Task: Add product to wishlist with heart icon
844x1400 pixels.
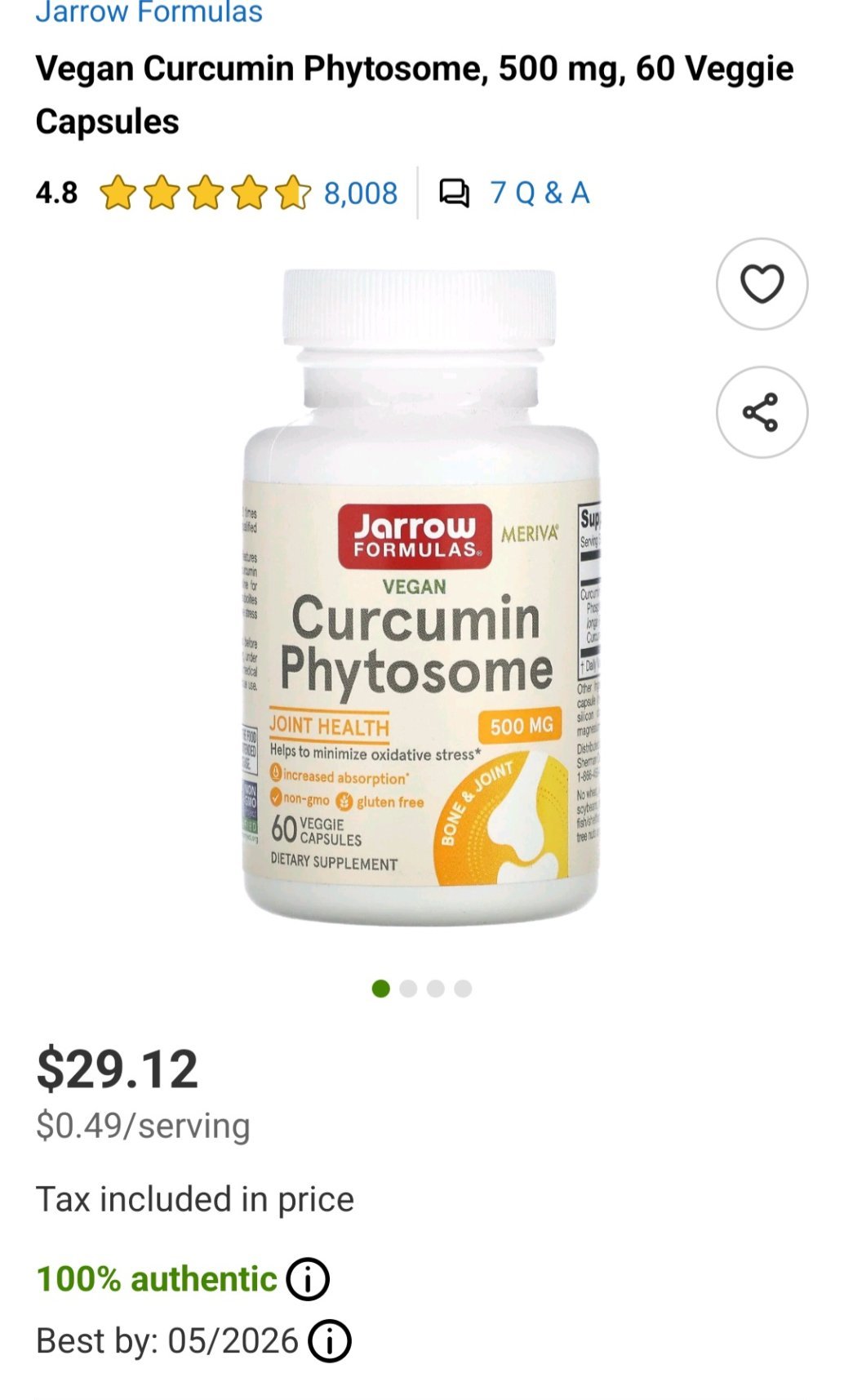Action: 761,284
